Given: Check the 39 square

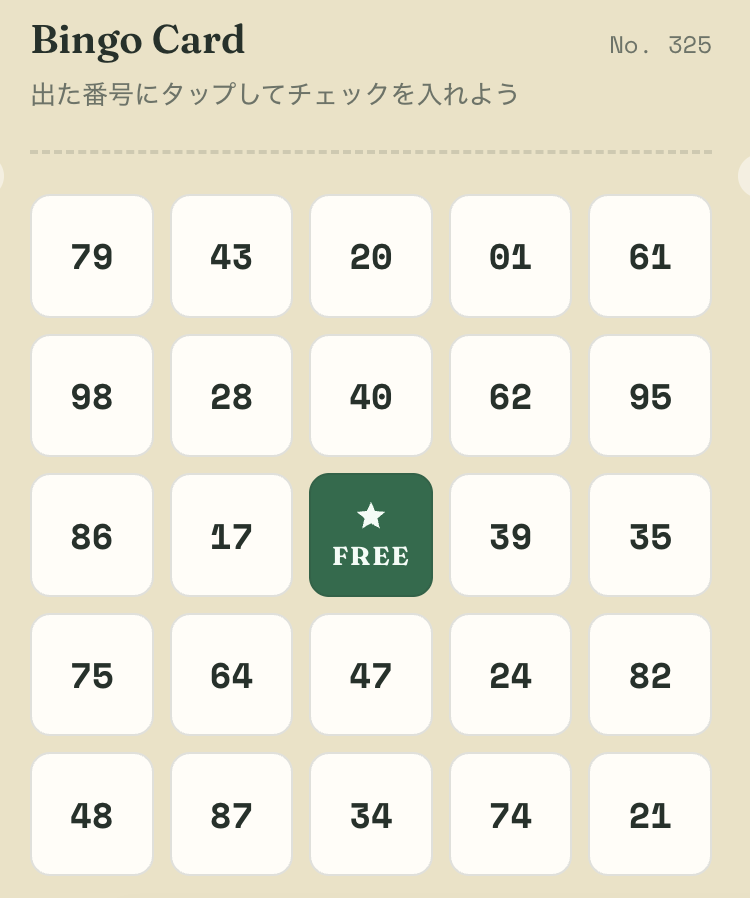Looking at the screenshot, I should pyautogui.click(x=510, y=535).
